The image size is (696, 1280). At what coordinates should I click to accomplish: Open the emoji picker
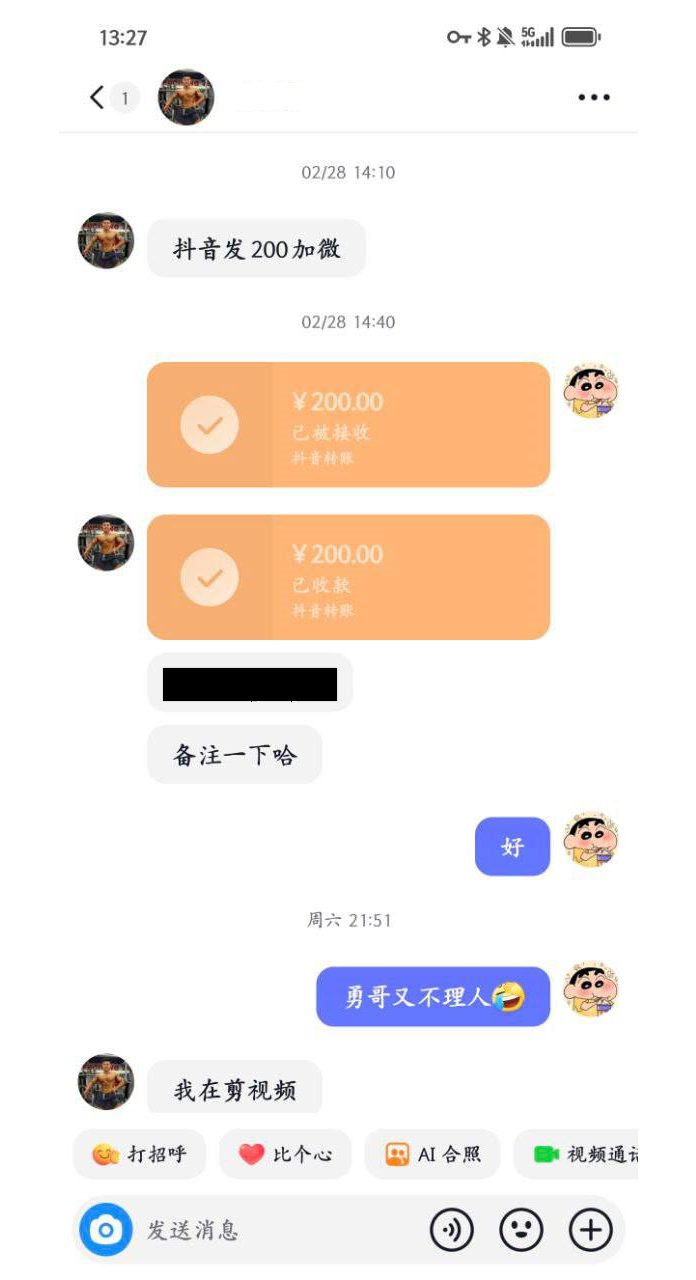[521, 1230]
